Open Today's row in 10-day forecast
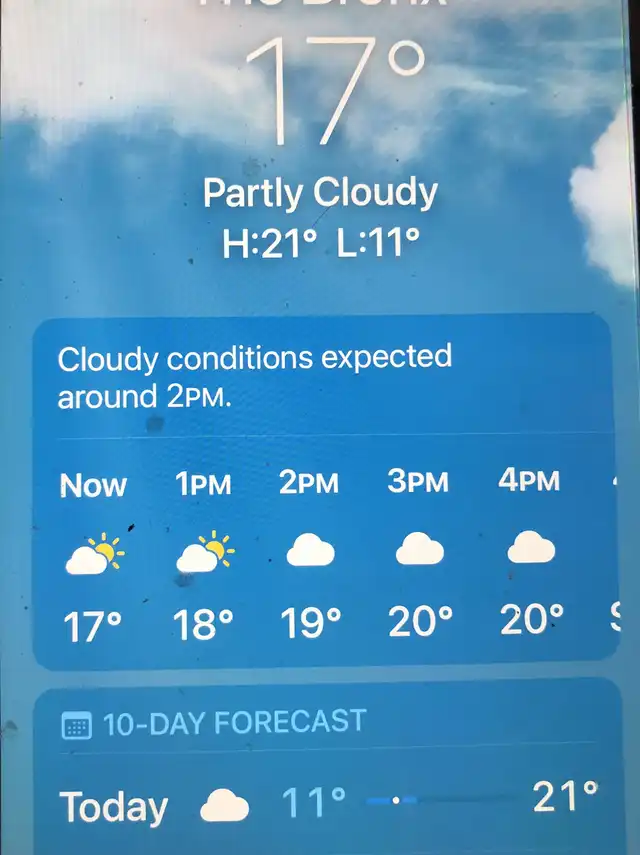Viewport: 640px width, 855px height. pyautogui.click(x=330, y=803)
